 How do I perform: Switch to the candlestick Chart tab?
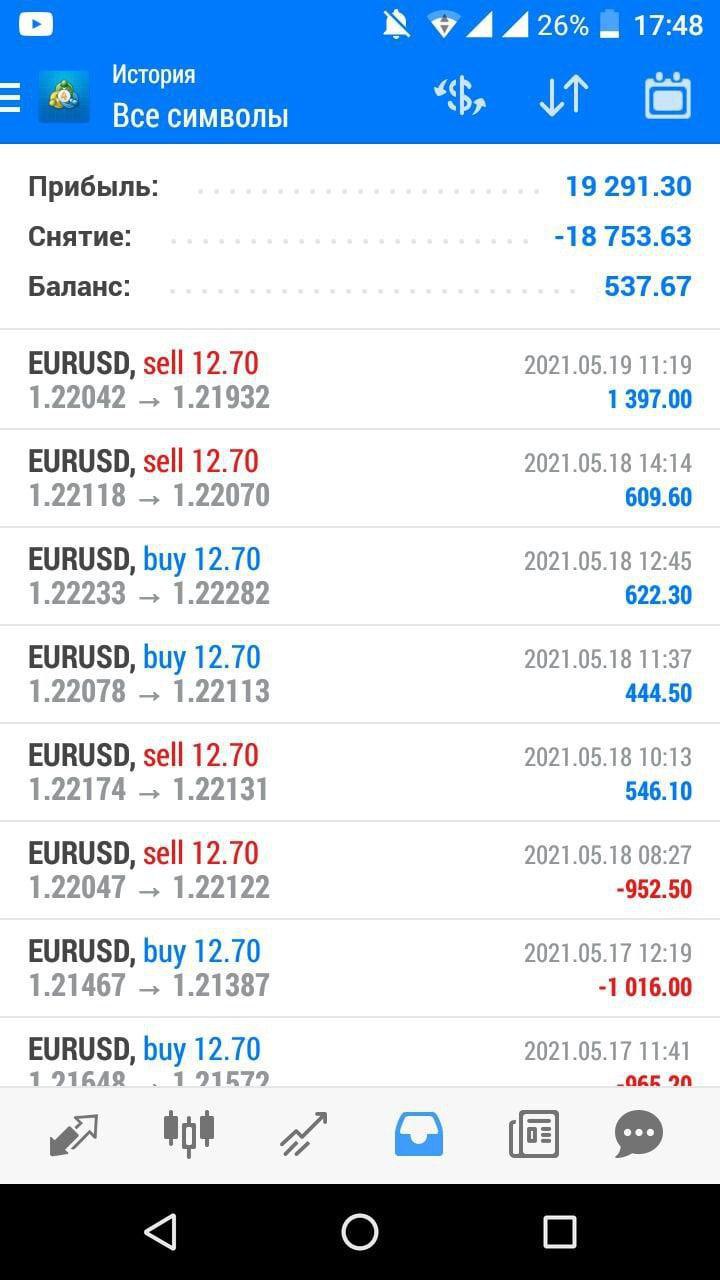point(189,1134)
